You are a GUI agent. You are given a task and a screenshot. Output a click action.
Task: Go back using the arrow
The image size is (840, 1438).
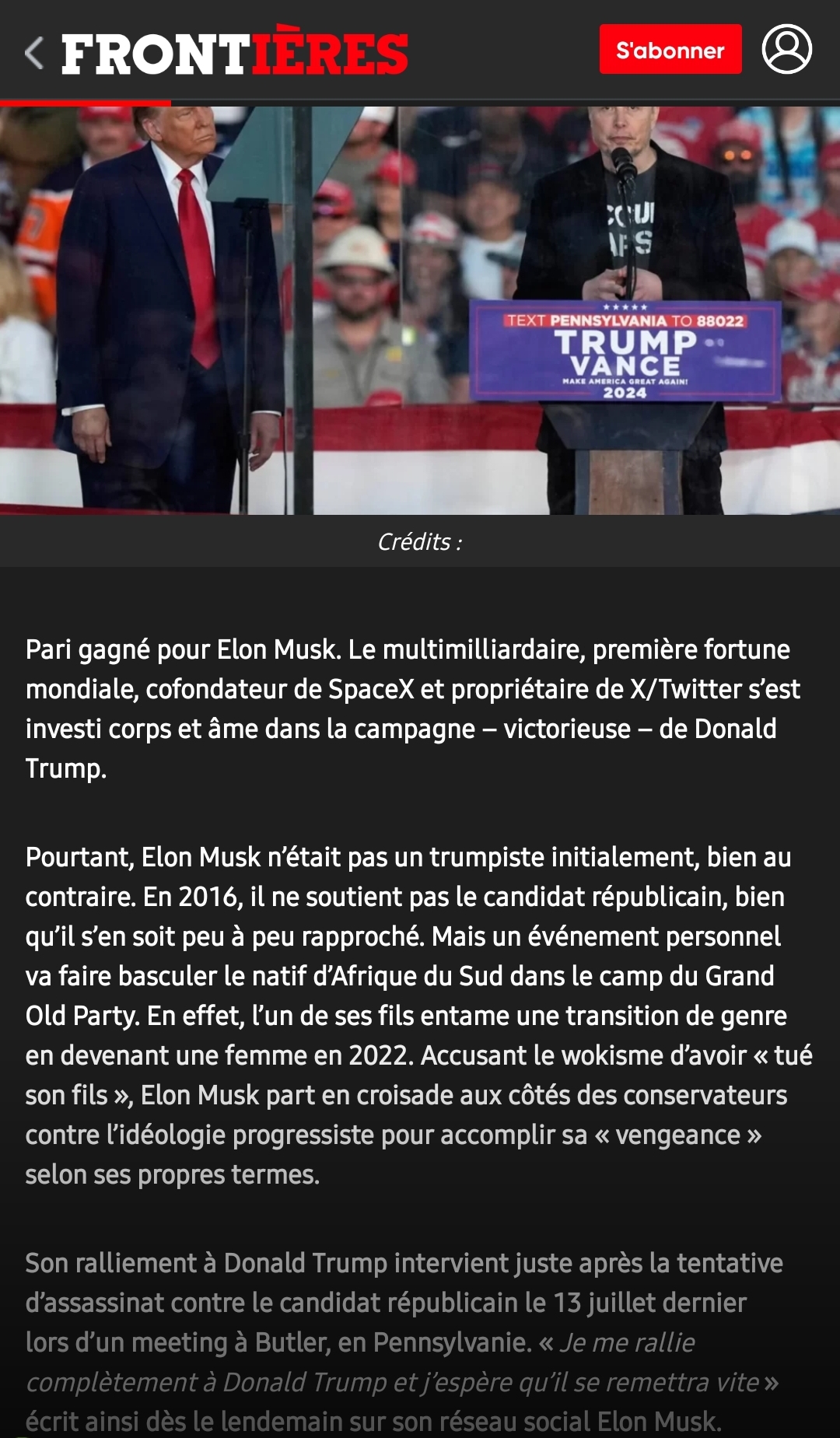point(34,53)
